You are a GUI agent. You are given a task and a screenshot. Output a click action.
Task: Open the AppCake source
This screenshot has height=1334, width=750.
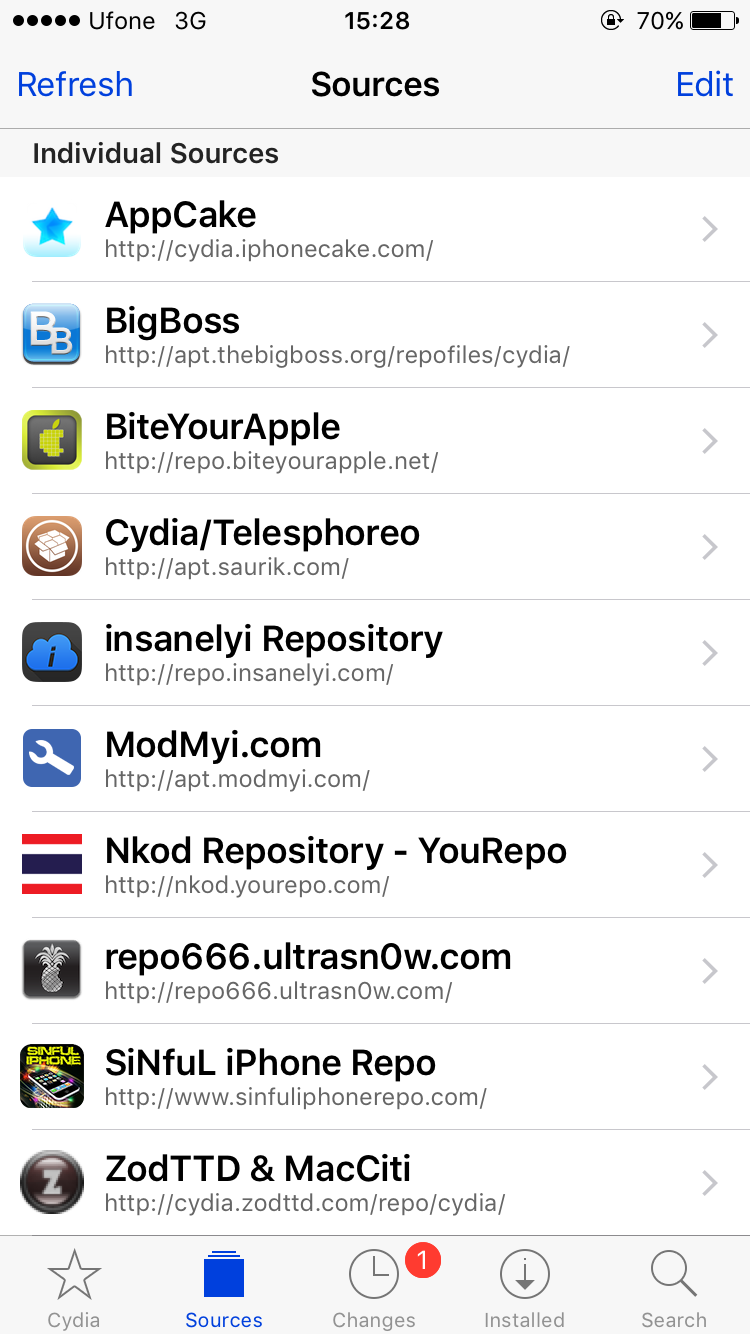coord(375,229)
